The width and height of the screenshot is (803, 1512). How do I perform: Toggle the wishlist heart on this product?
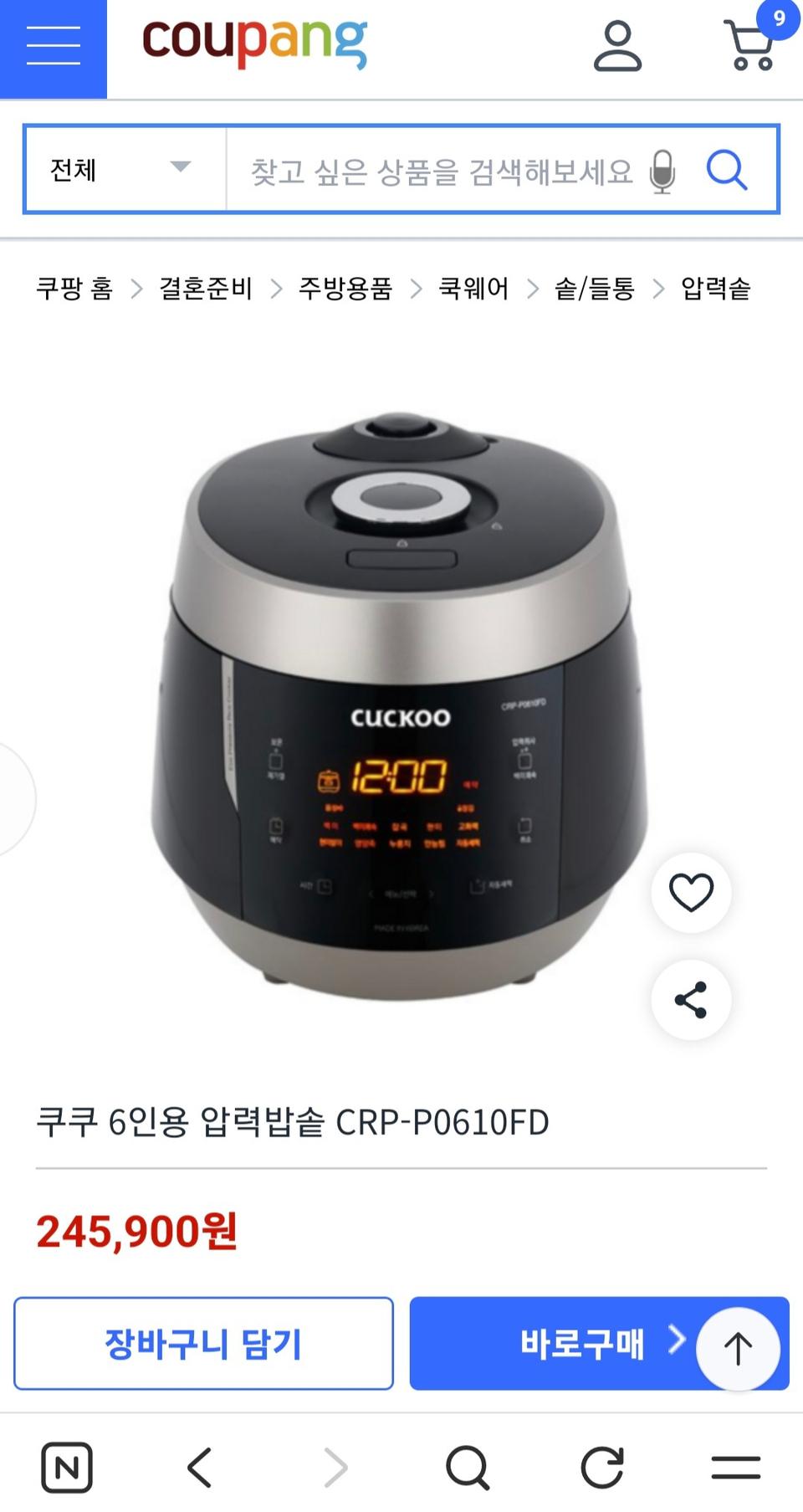[x=691, y=893]
